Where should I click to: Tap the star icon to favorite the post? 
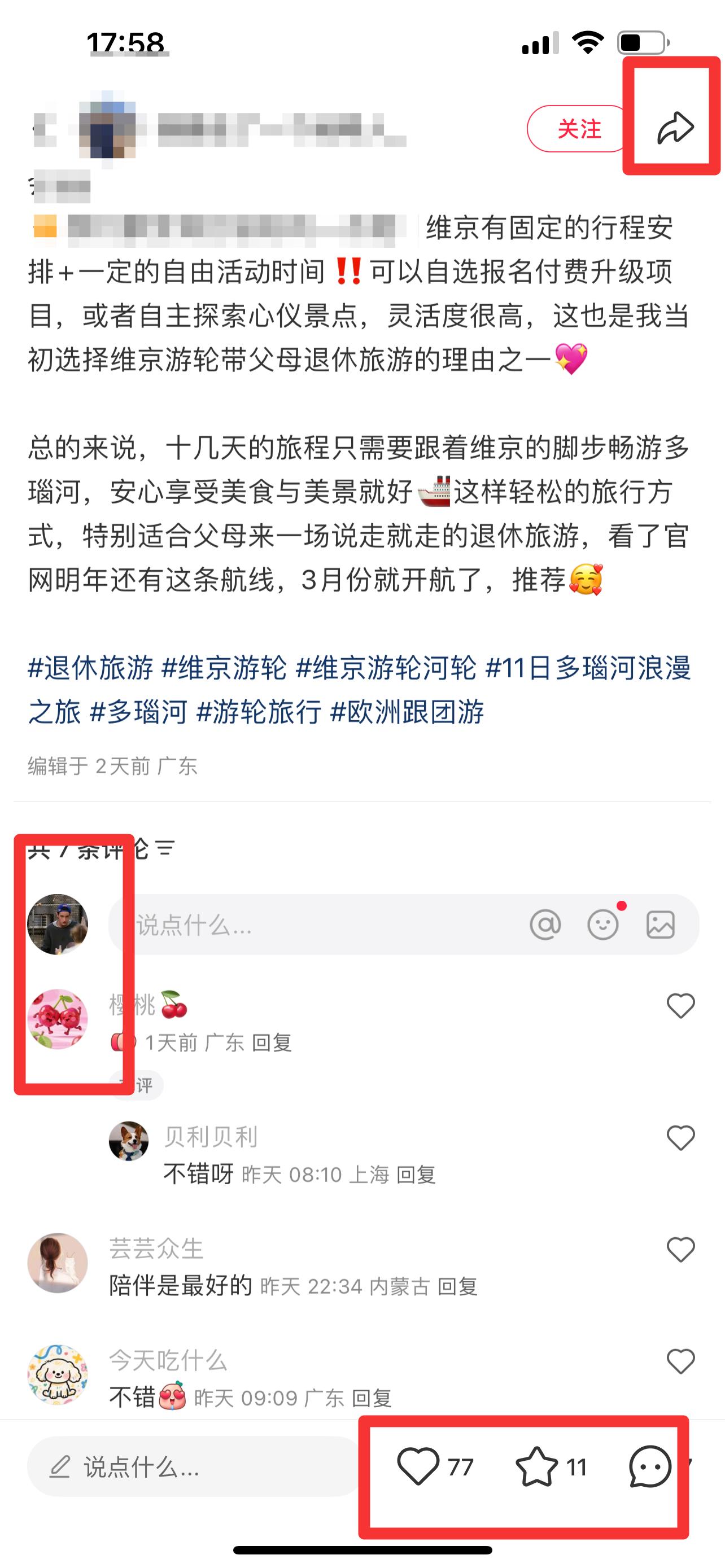click(538, 1465)
